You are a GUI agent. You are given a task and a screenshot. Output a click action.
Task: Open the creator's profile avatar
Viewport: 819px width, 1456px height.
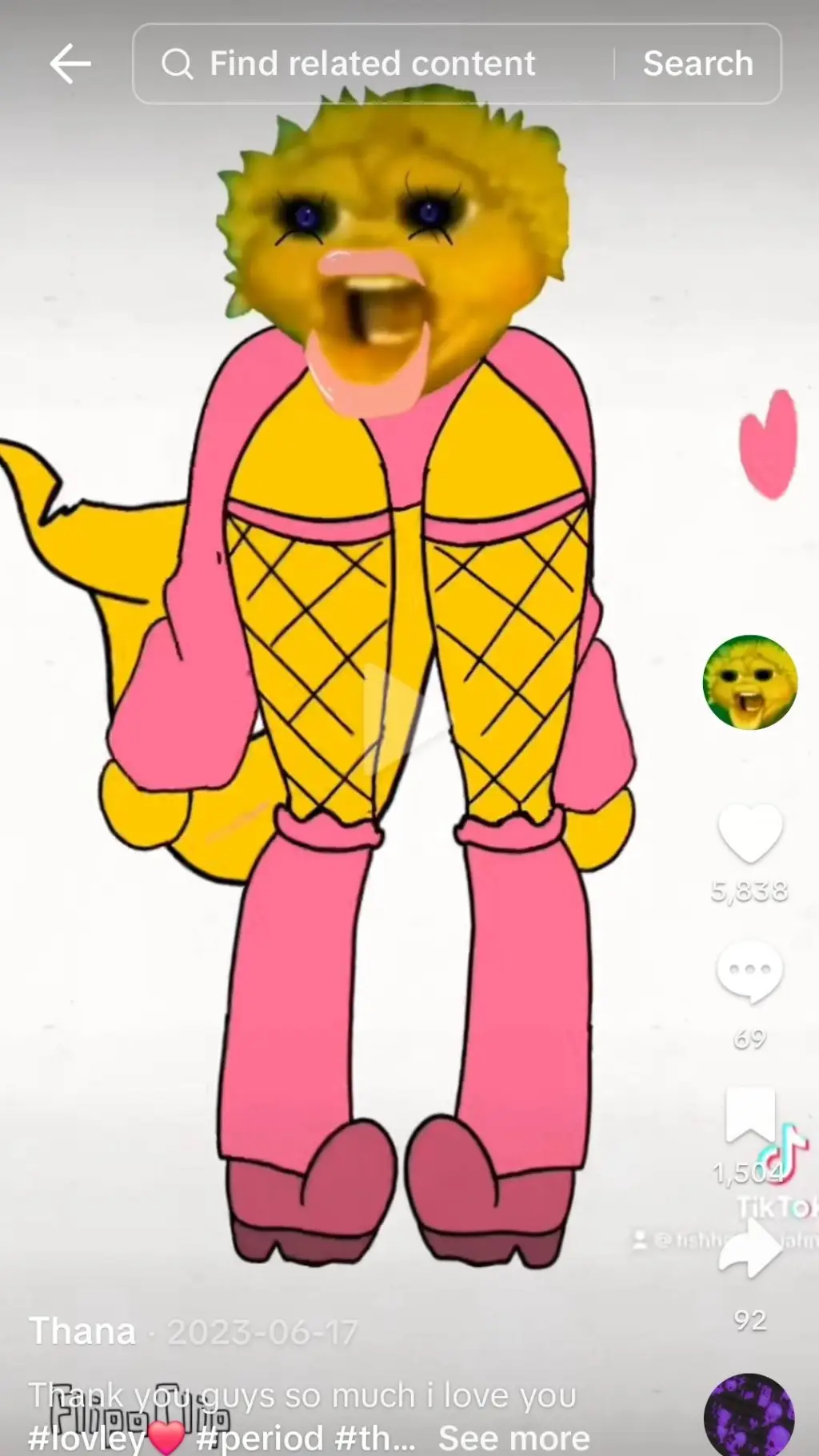click(x=749, y=683)
